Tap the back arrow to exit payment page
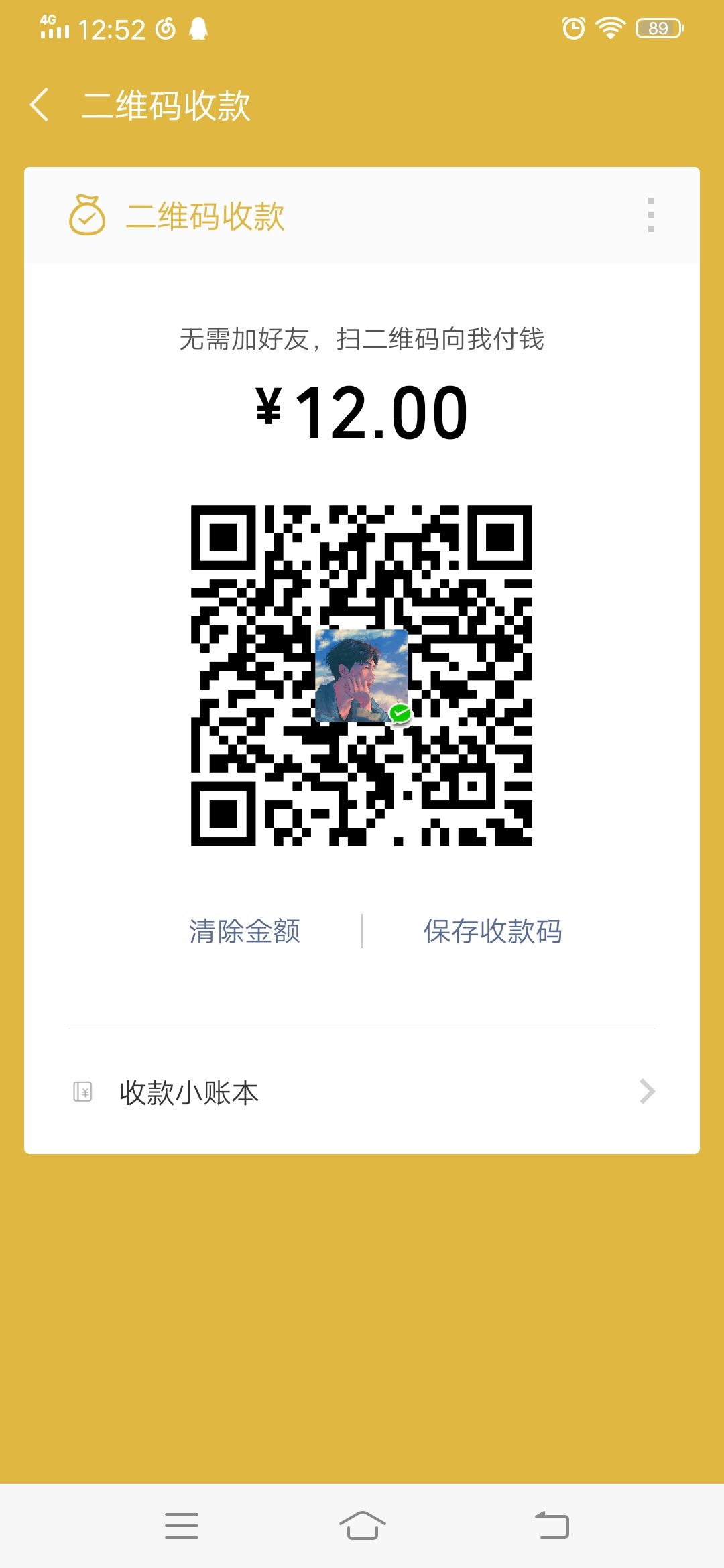Viewport: 724px width, 1568px height. [40, 104]
